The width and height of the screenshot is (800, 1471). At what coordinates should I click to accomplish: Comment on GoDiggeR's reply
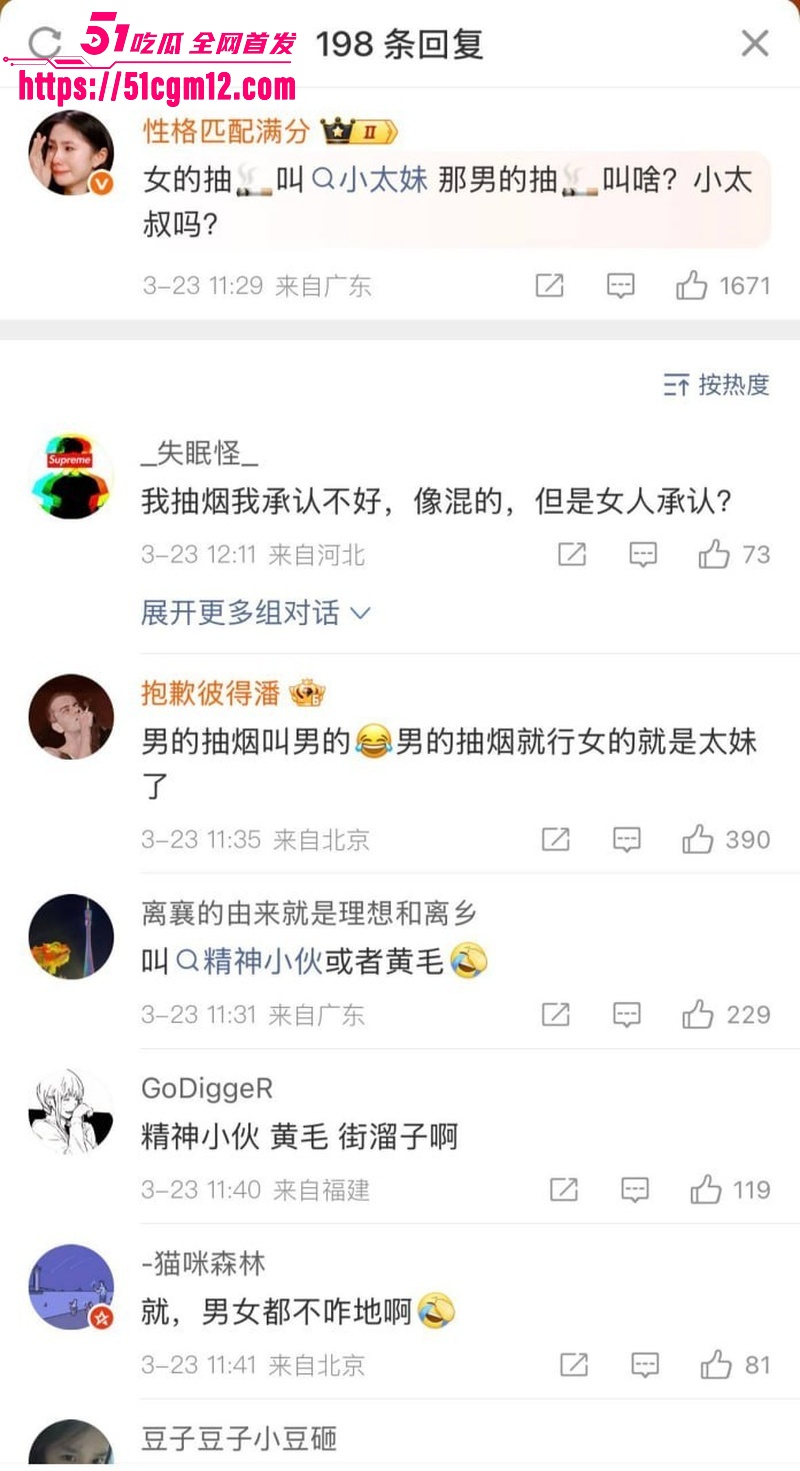635,1190
